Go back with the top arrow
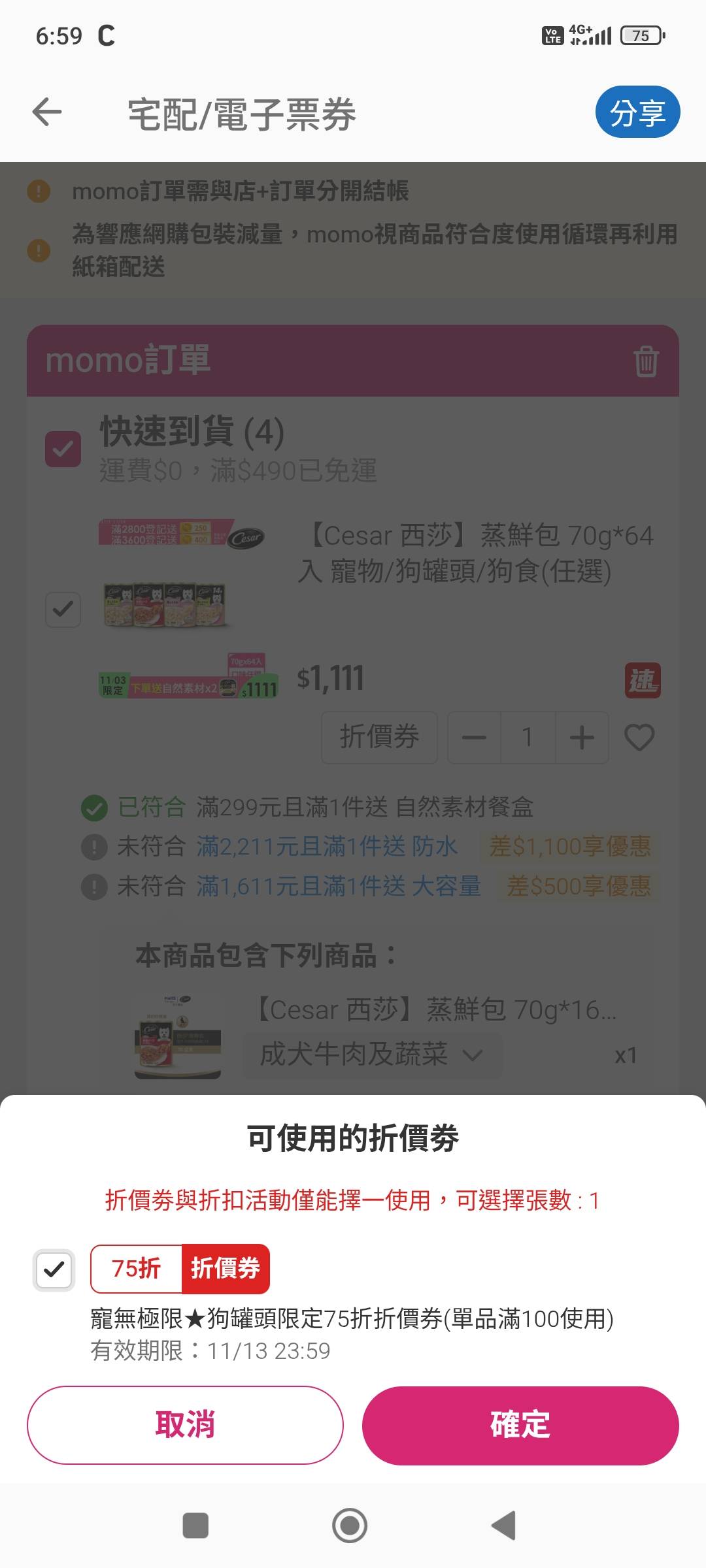The image size is (706, 1568). coord(47,112)
